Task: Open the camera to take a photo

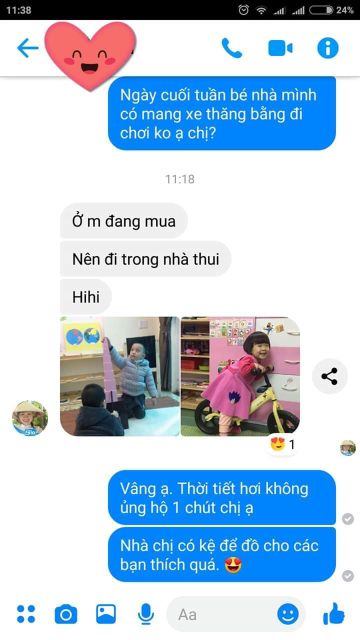Action: (x=66, y=614)
